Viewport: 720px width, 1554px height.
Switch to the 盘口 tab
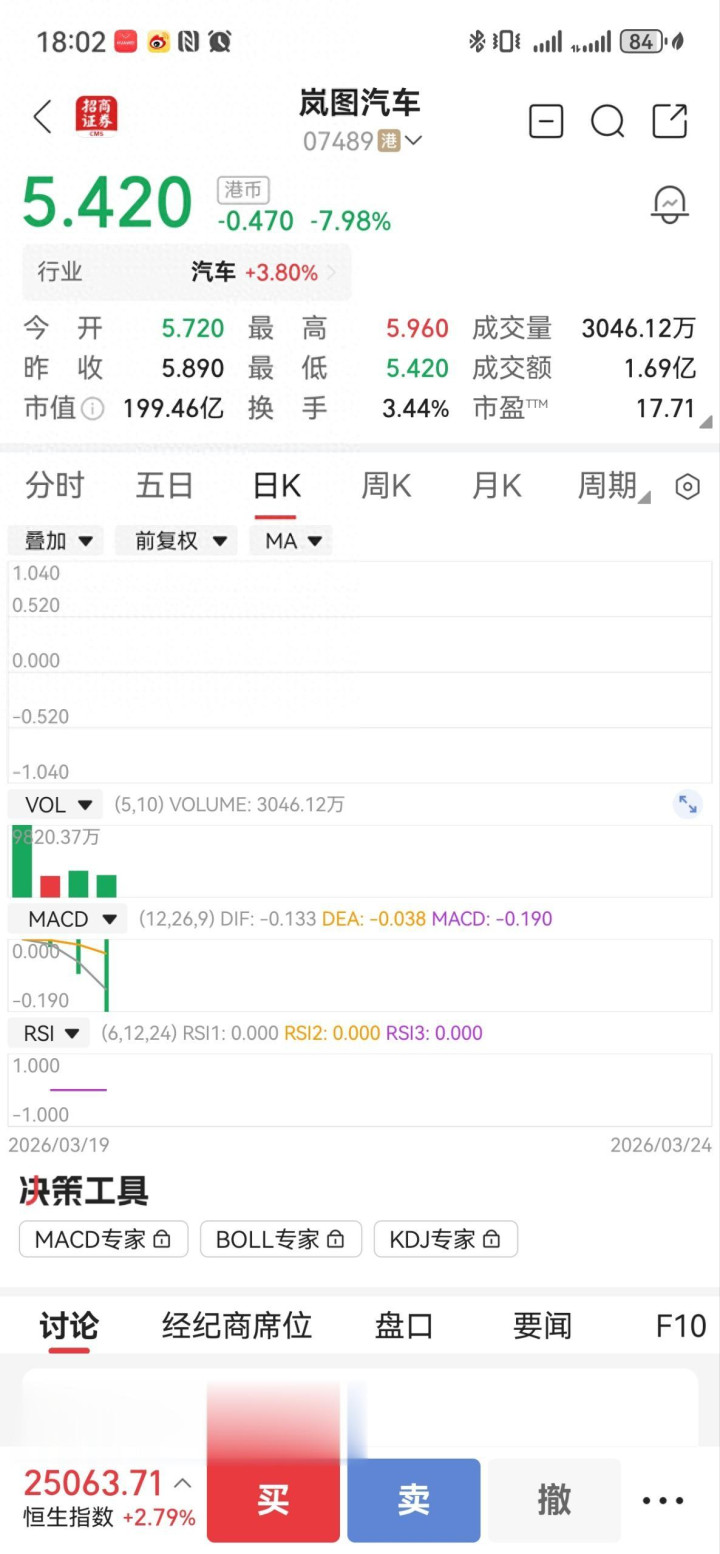click(x=404, y=1326)
